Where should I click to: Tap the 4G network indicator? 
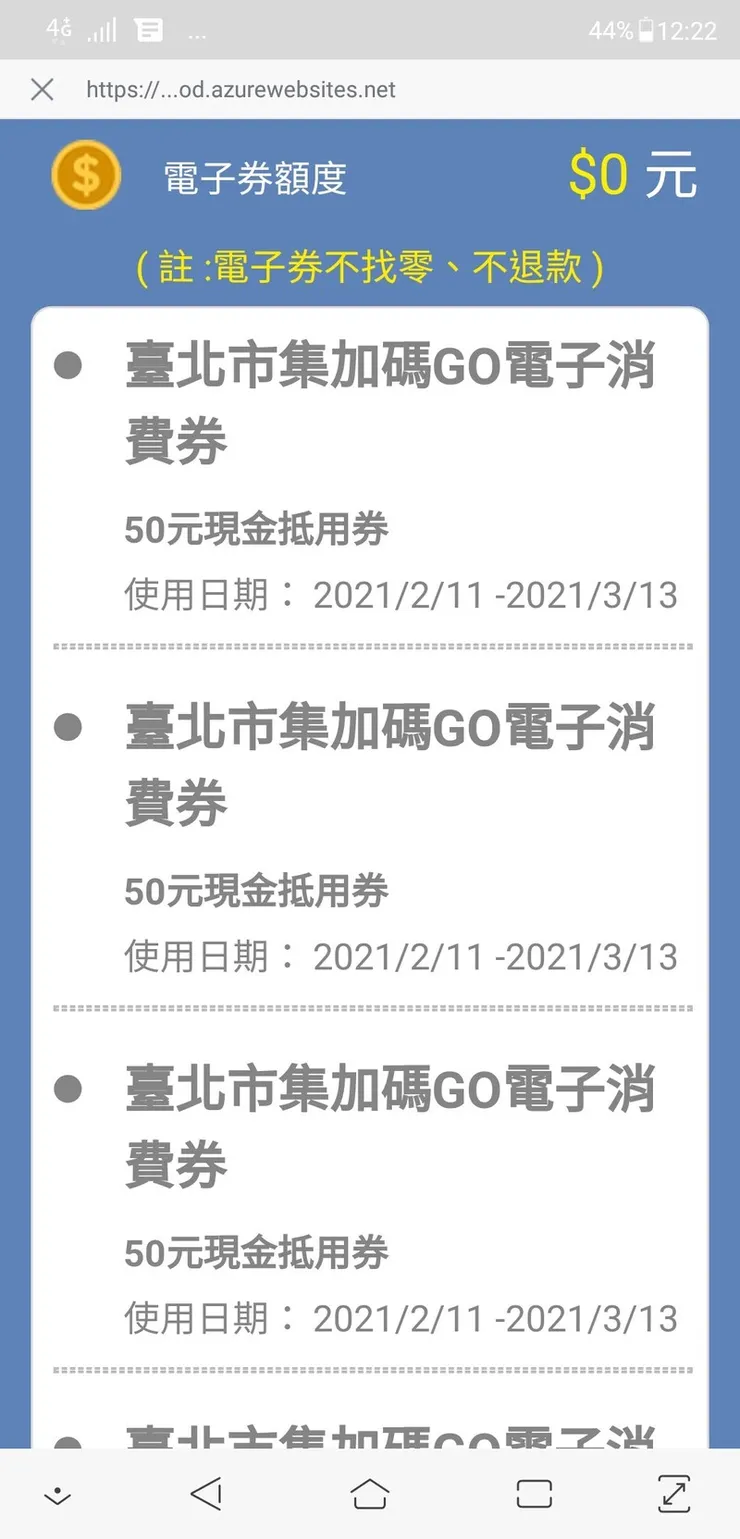click(x=55, y=29)
